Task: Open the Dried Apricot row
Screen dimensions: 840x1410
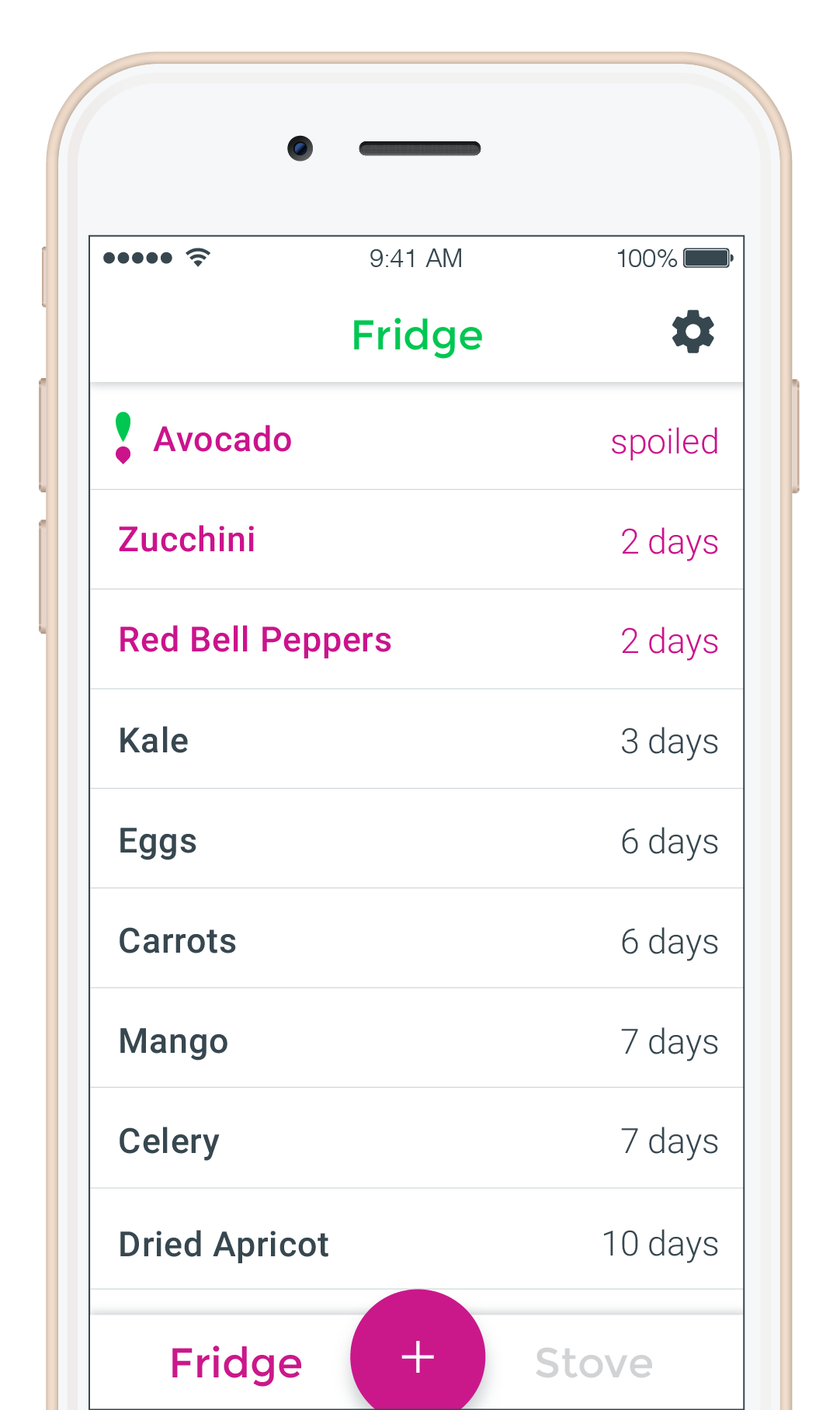Action: click(416, 1243)
